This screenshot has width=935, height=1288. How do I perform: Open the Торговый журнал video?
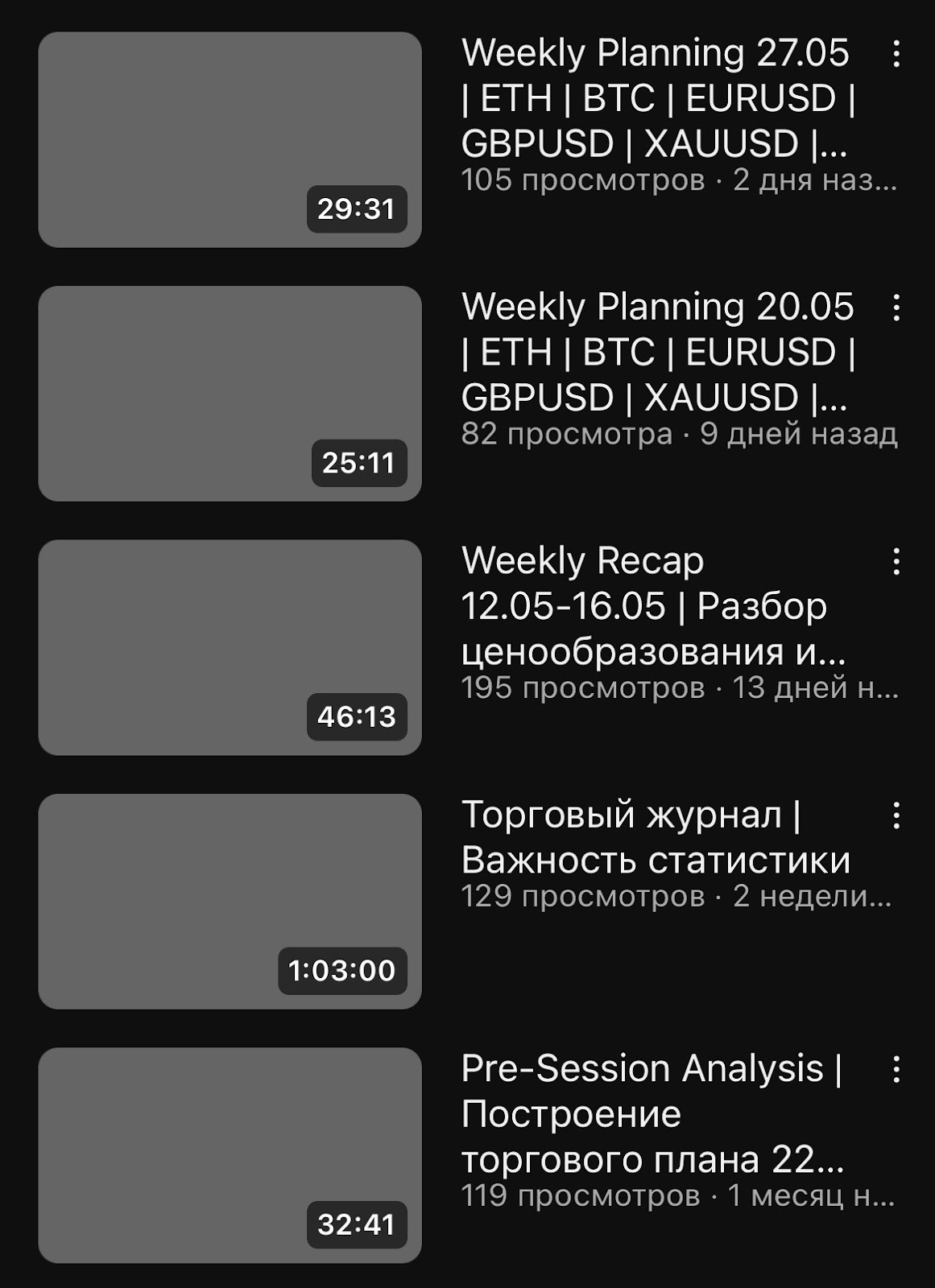coord(230,902)
